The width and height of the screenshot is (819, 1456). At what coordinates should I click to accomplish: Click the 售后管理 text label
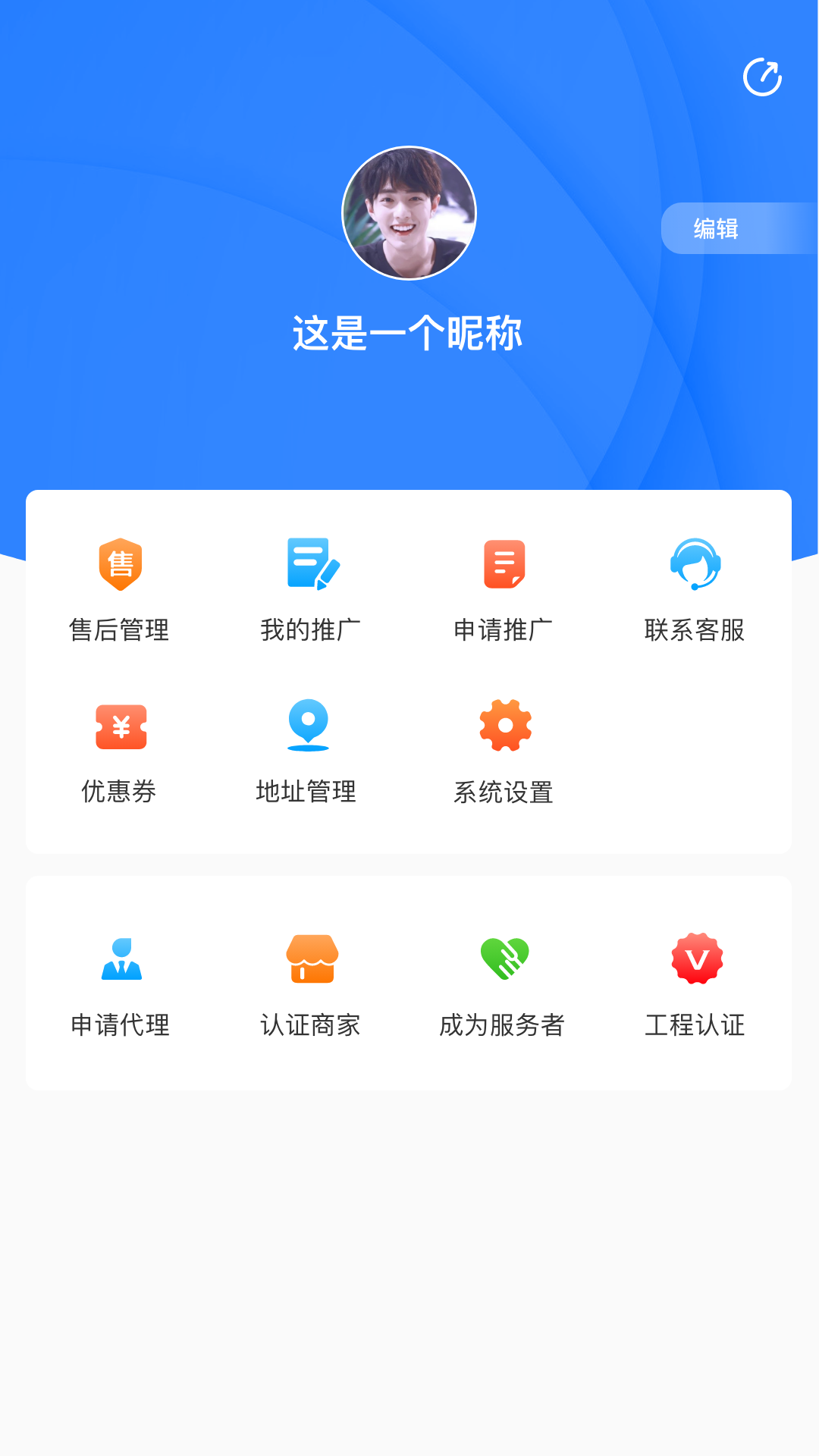tap(120, 629)
